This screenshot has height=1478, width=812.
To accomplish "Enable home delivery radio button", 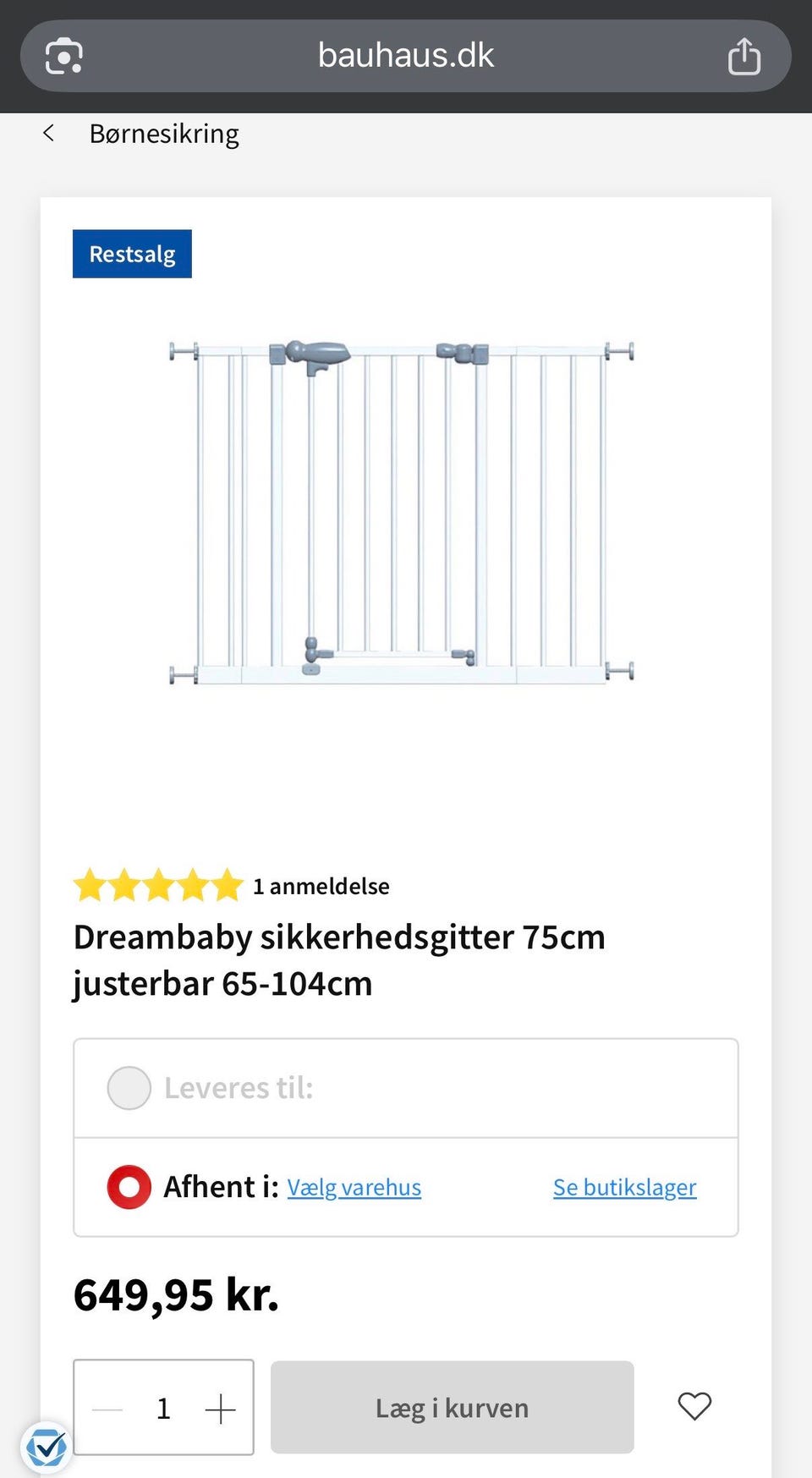I will coord(129,1088).
